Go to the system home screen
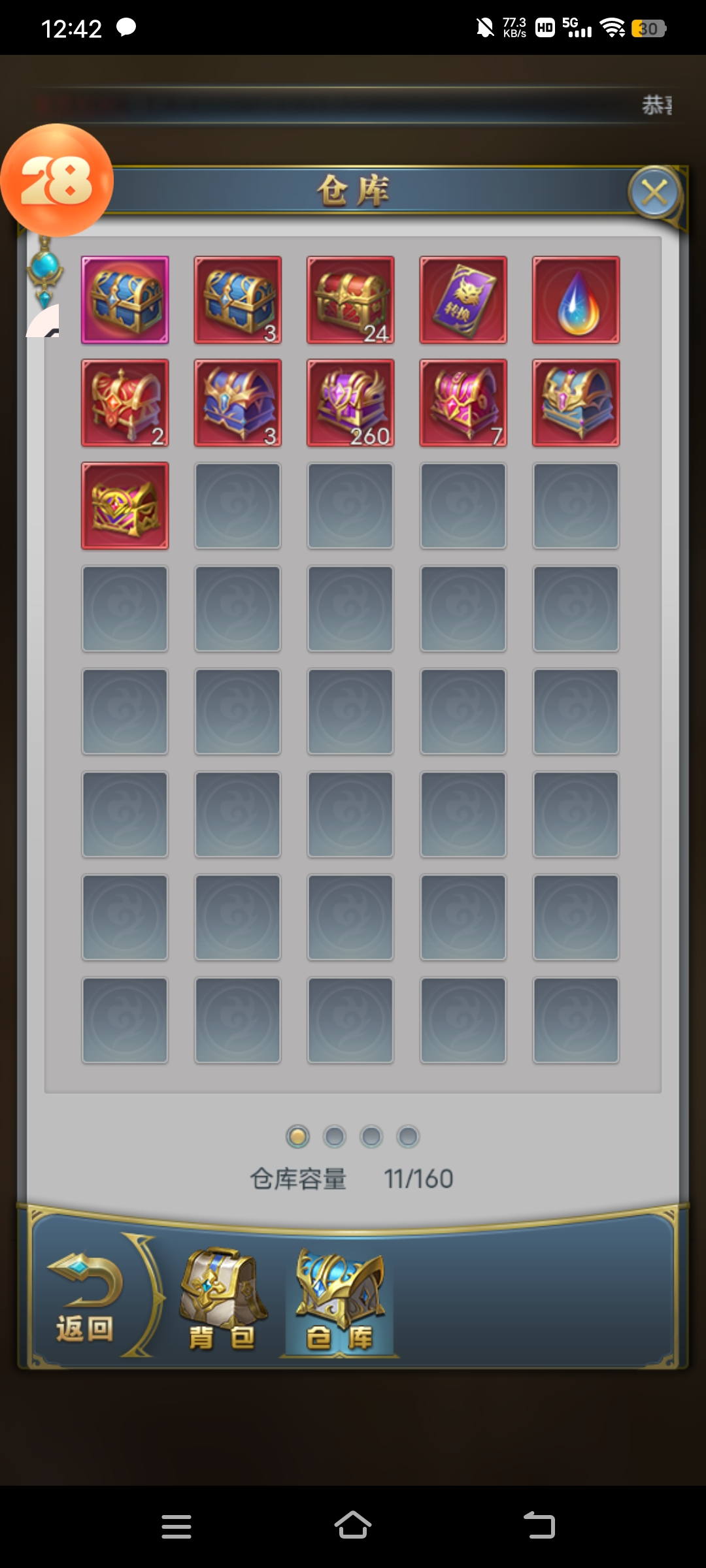The image size is (706, 1568). pyautogui.click(x=353, y=1526)
